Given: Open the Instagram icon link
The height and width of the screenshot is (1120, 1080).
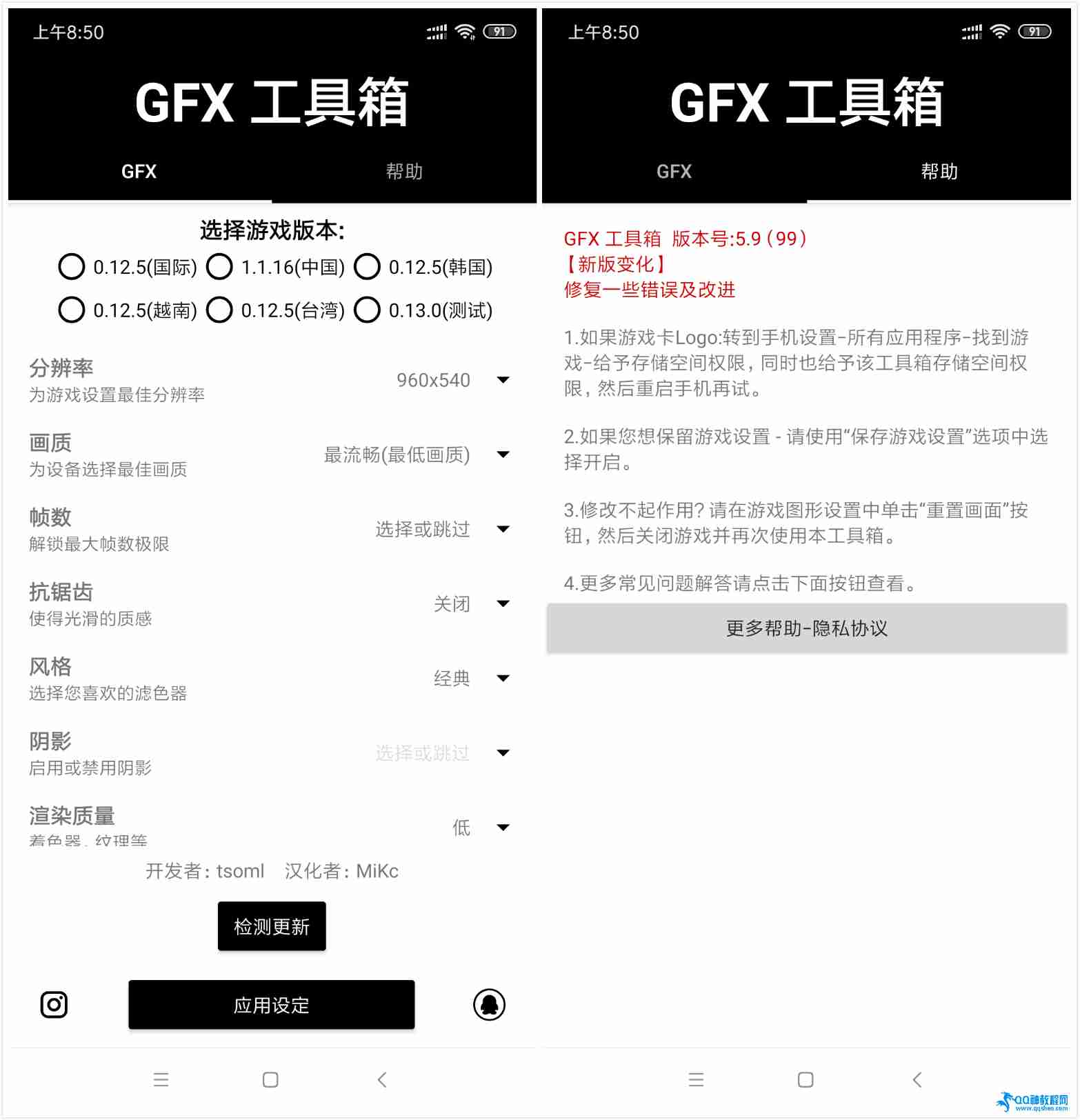Looking at the screenshot, I should 54,1005.
